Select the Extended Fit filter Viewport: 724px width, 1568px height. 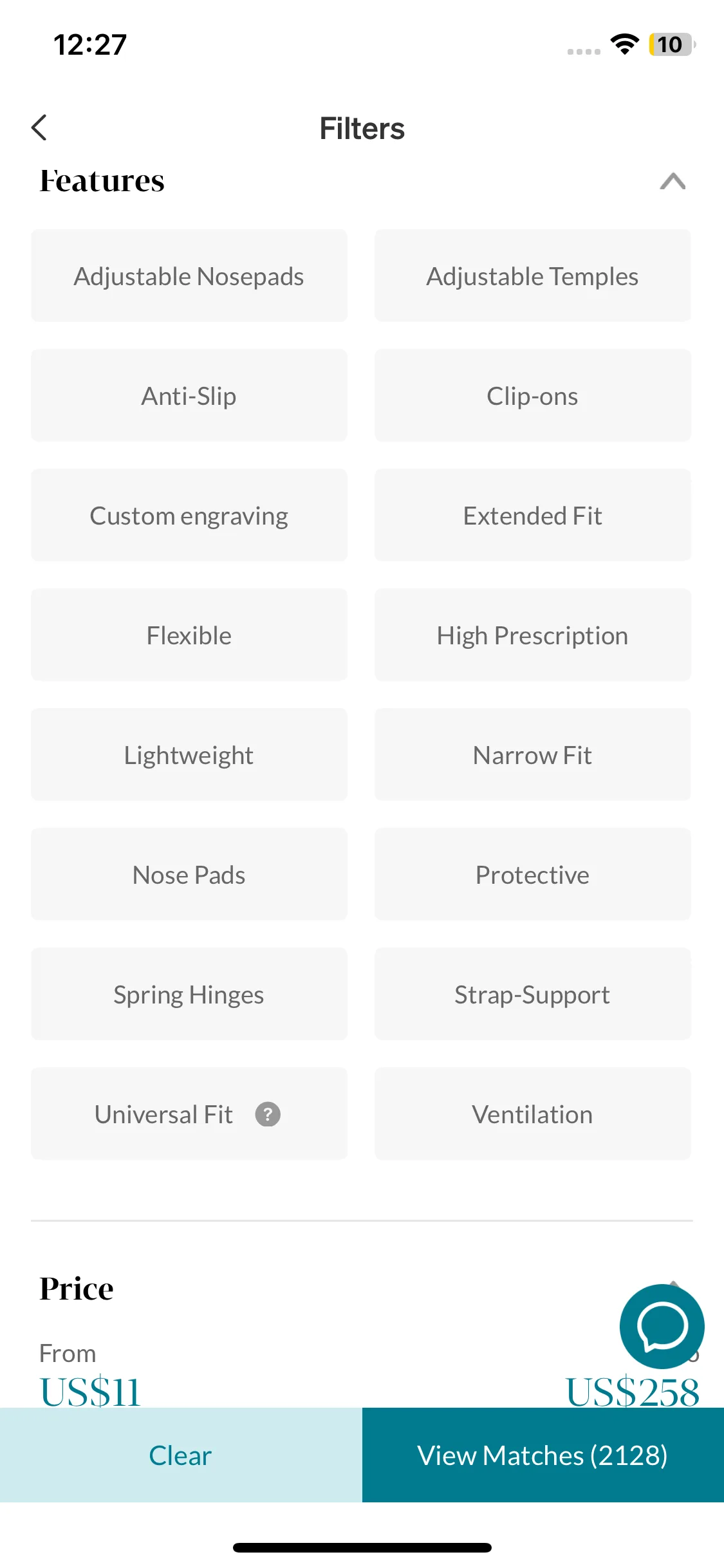click(x=532, y=516)
